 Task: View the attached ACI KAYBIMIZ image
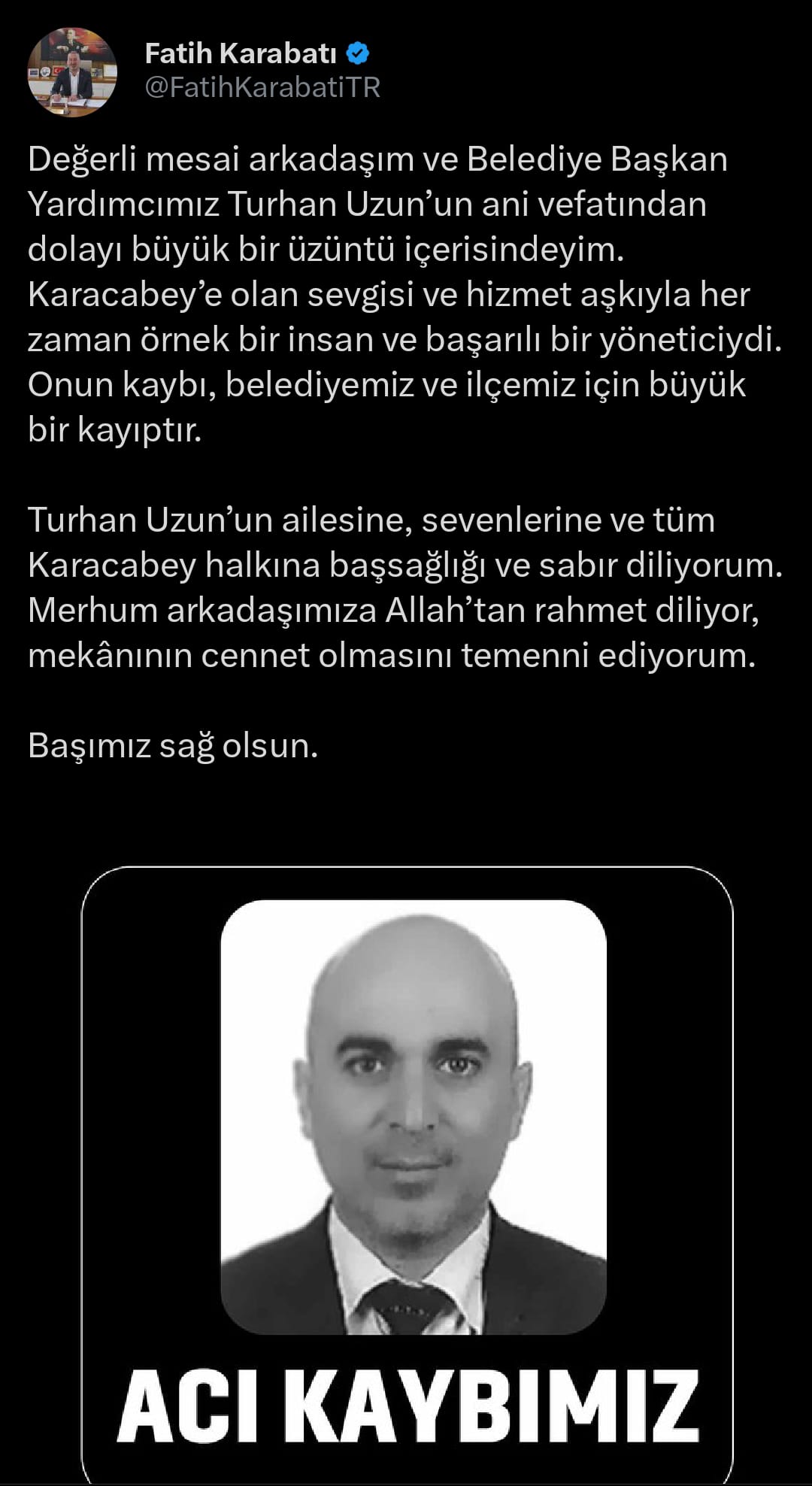tap(407, 1173)
